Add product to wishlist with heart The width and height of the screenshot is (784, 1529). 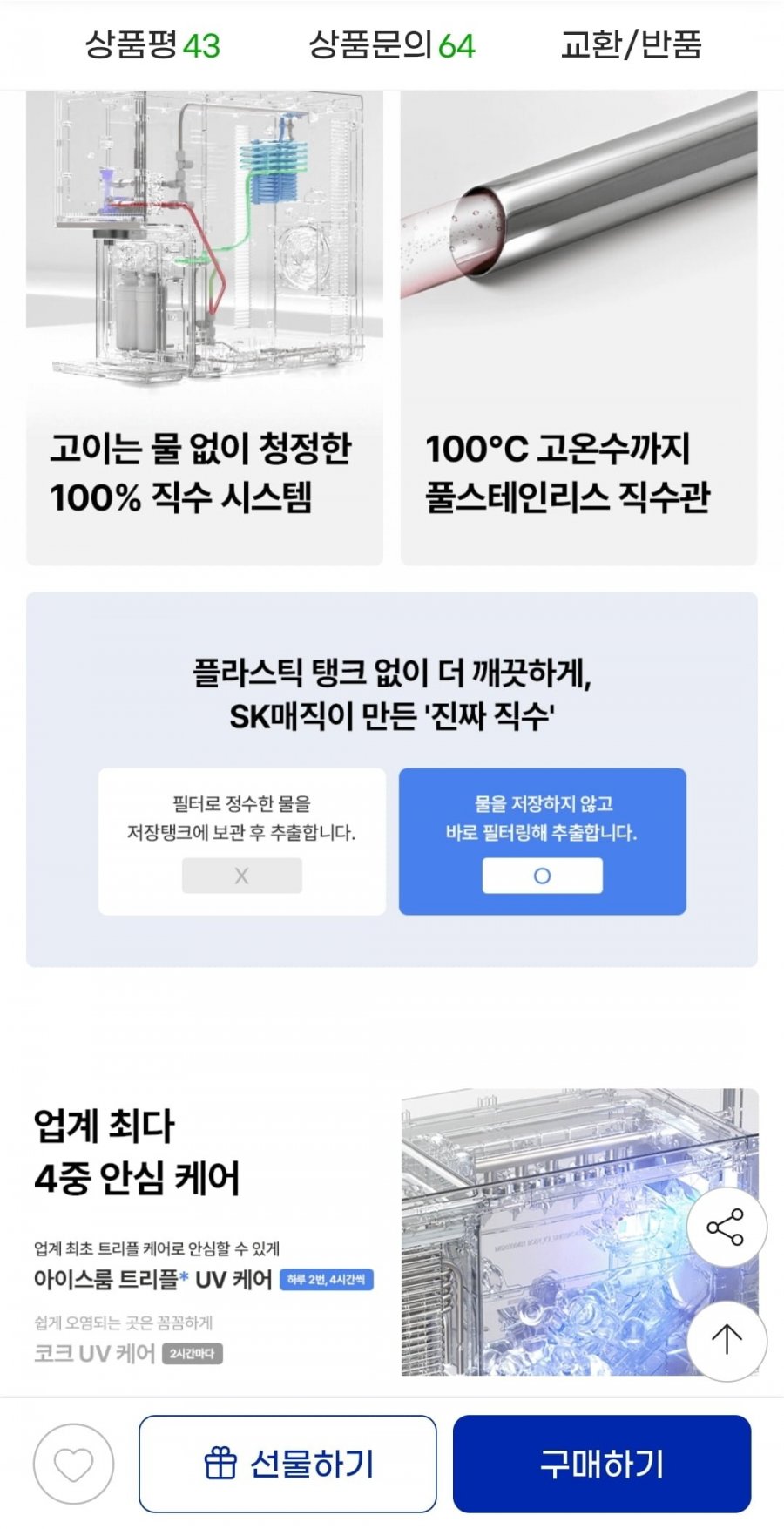tap(74, 1464)
